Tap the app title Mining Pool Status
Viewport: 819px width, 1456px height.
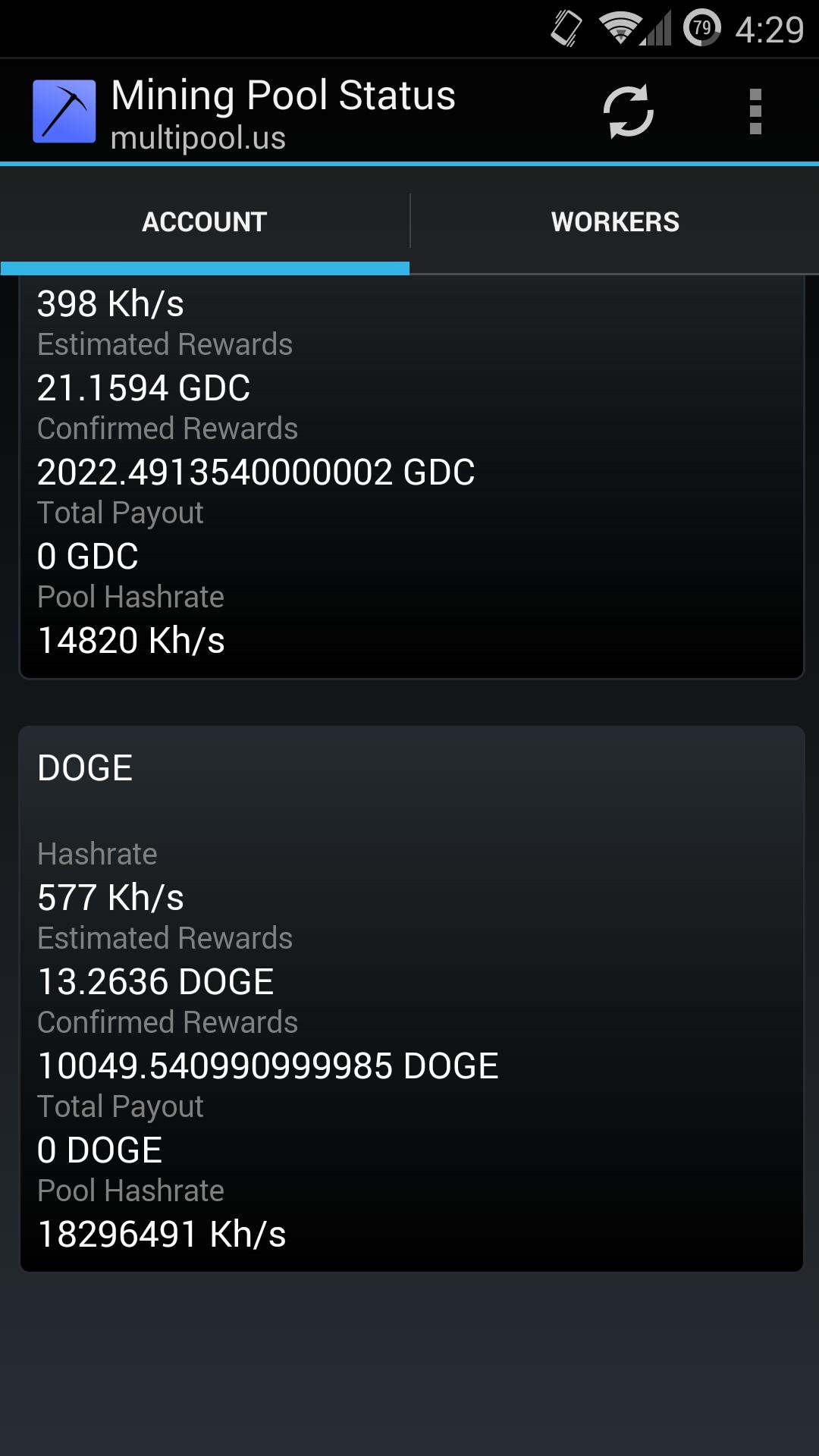tap(283, 94)
